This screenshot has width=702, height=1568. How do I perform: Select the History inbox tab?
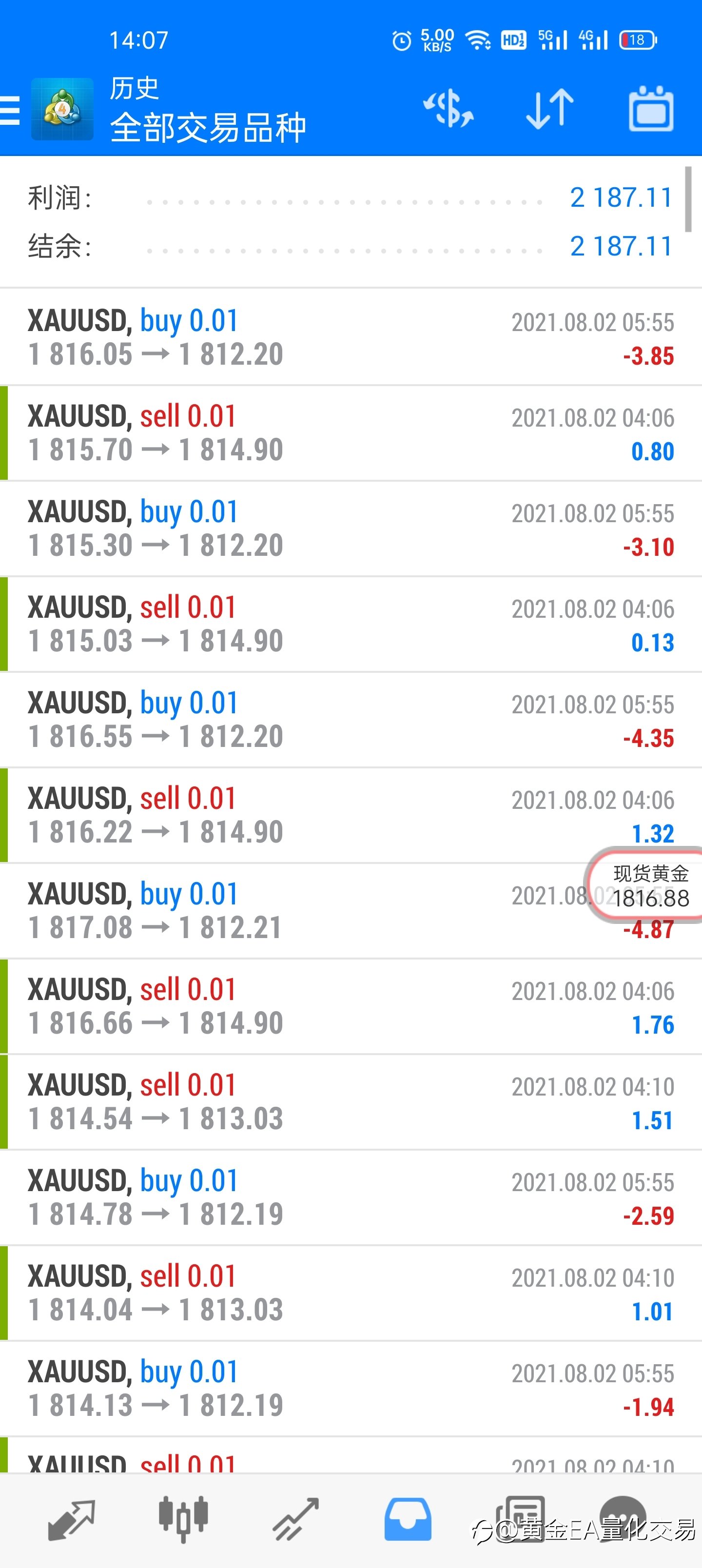coord(408,1519)
